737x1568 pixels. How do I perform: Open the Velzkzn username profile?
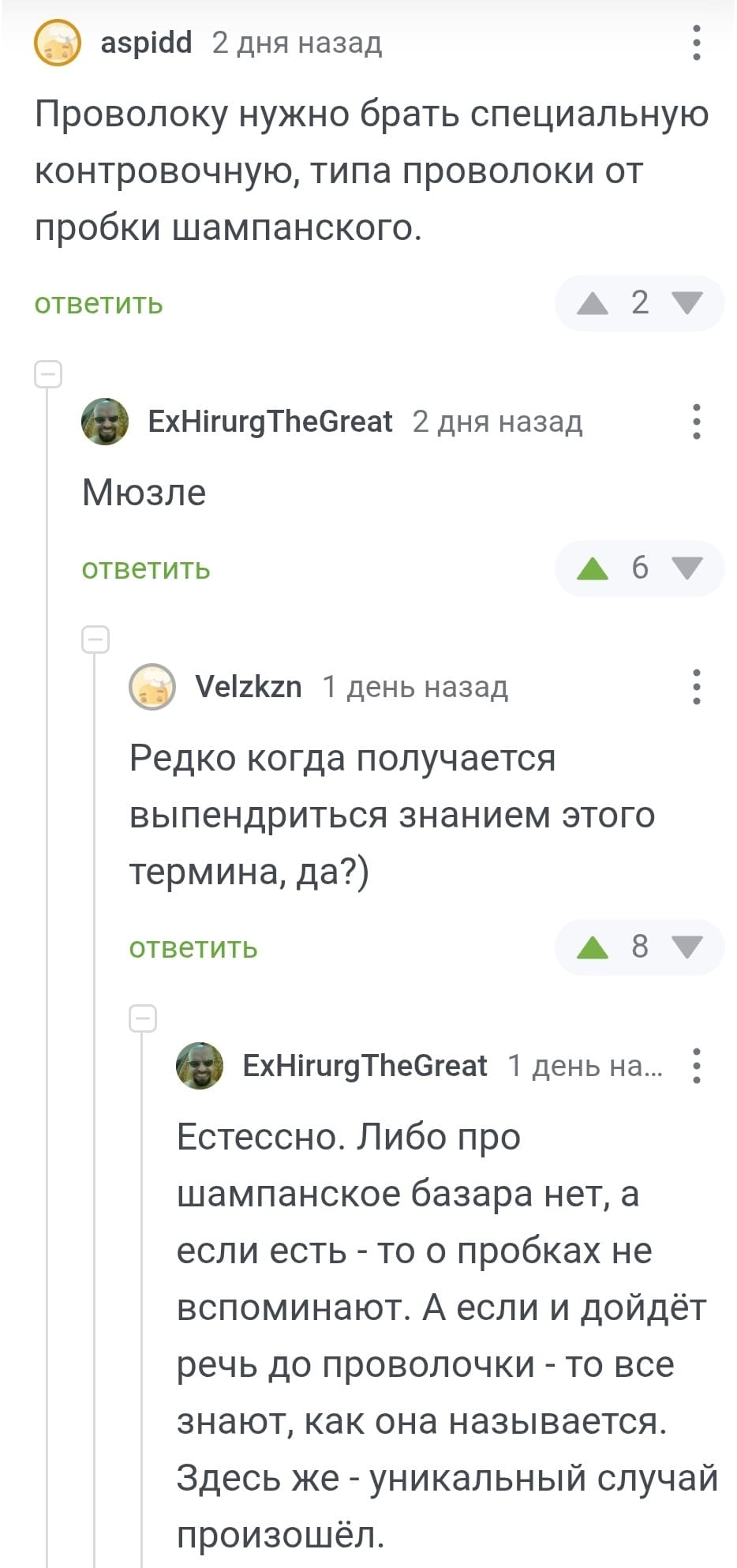(x=249, y=687)
